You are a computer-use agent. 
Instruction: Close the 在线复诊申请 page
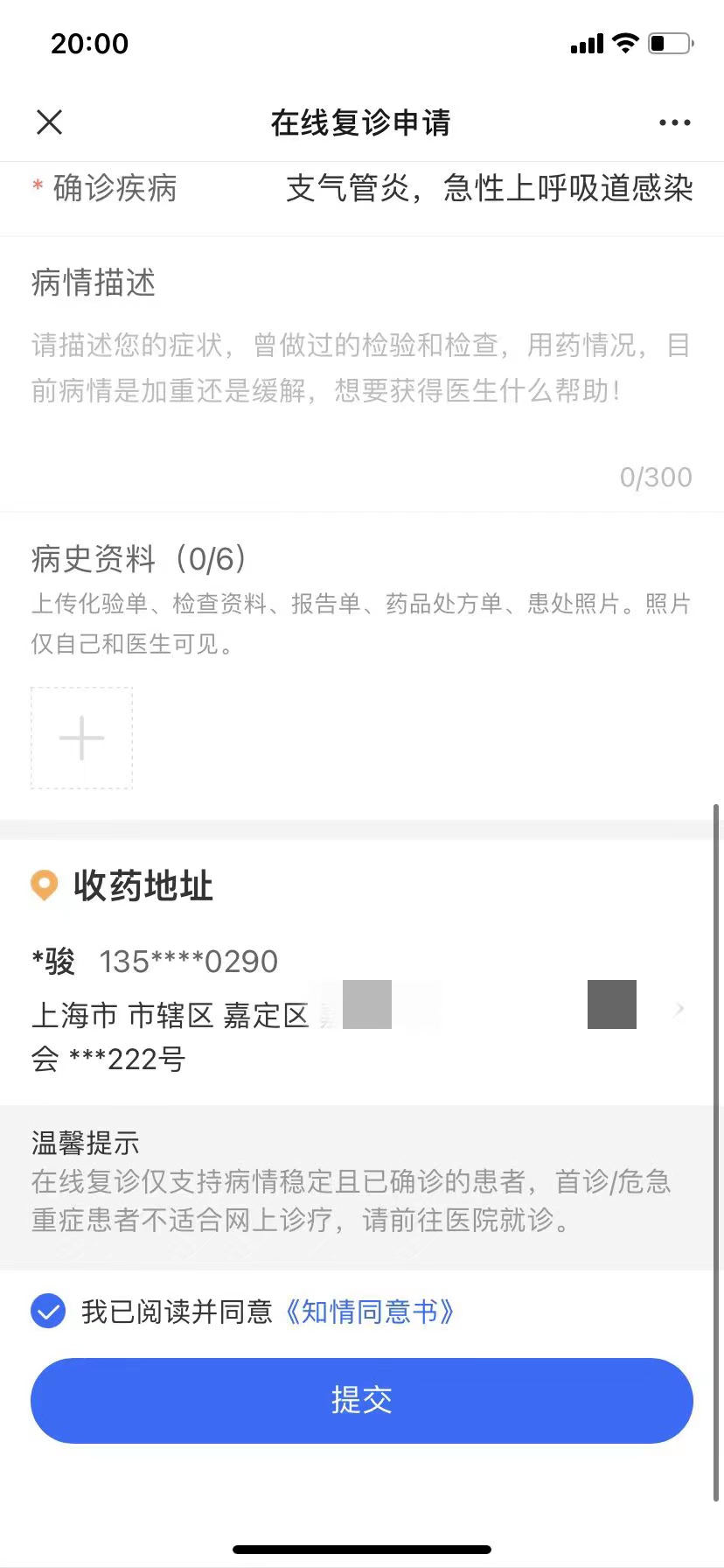50,122
